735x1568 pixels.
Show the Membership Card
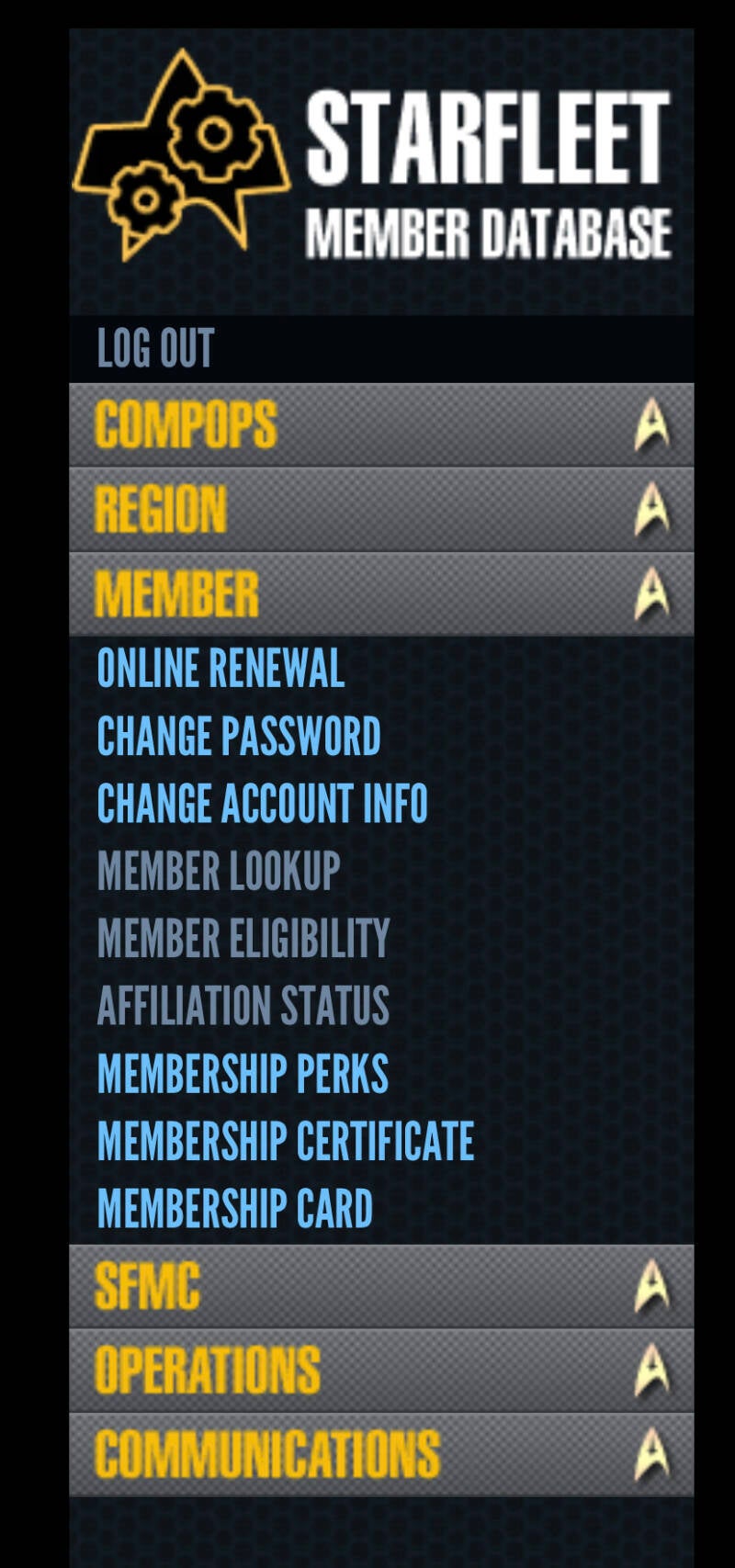pyautogui.click(x=235, y=1208)
